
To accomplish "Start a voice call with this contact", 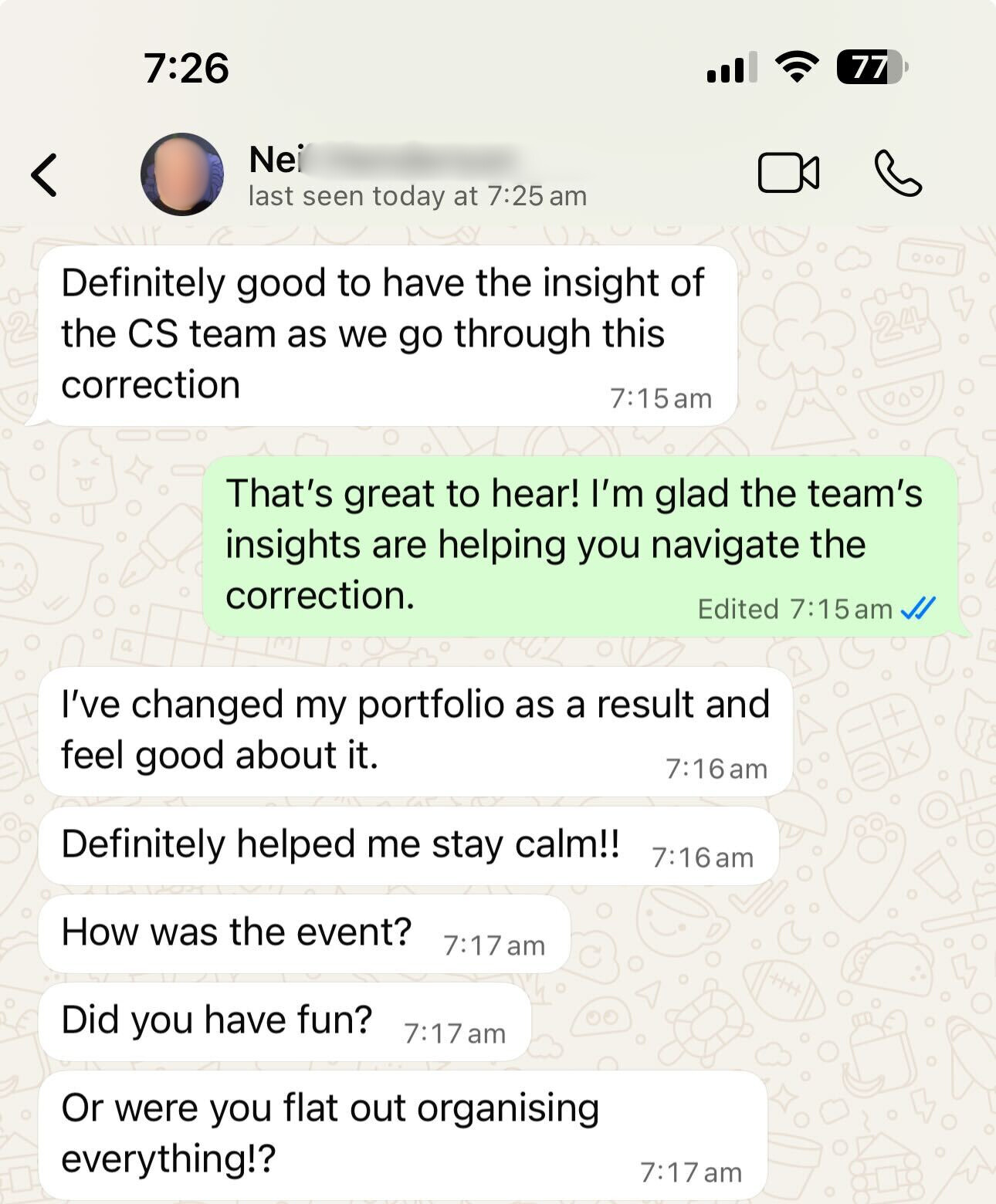I will coord(897,173).
